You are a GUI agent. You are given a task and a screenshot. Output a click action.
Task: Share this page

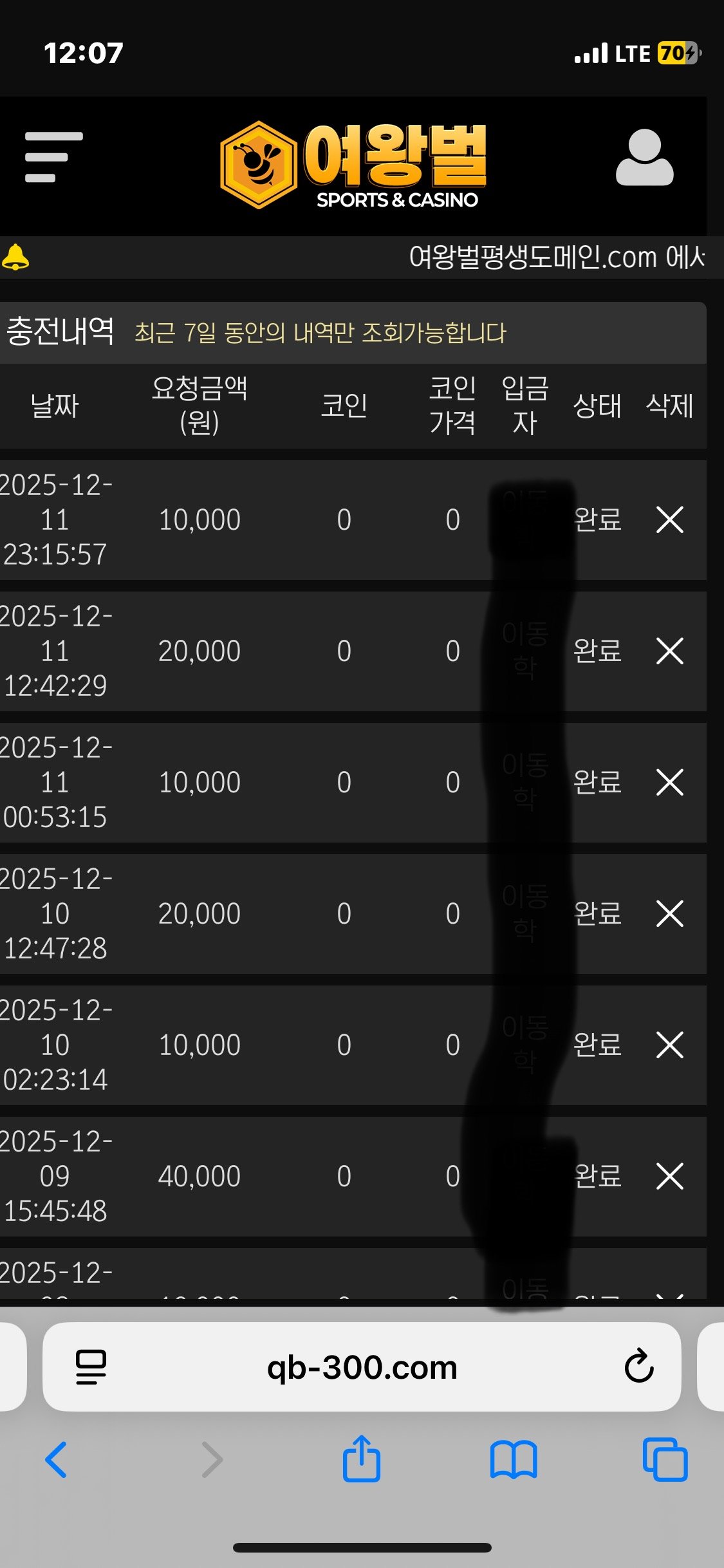(362, 1459)
